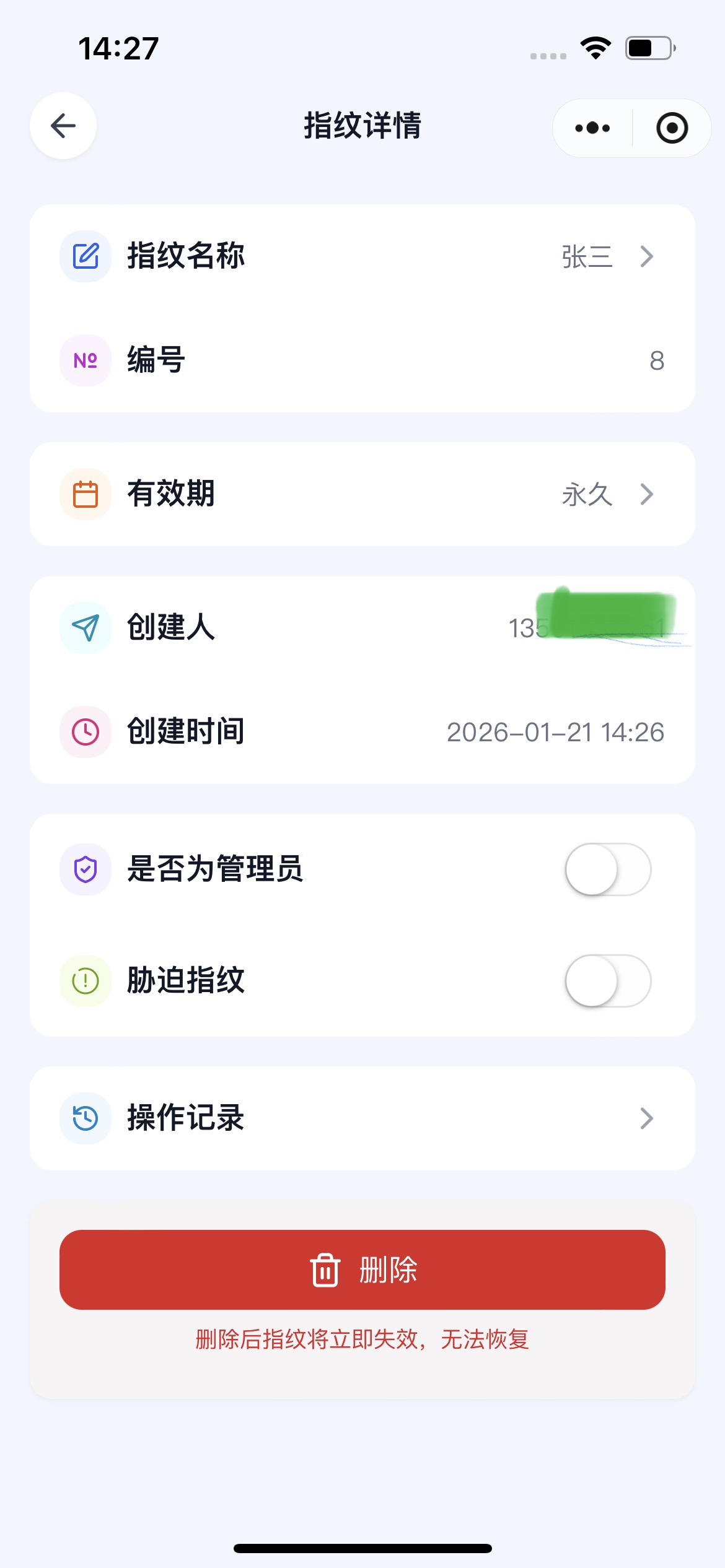The width and height of the screenshot is (725, 1568).
Task: Open the 有效期 validity settings chevron
Action: click(647, 494)
